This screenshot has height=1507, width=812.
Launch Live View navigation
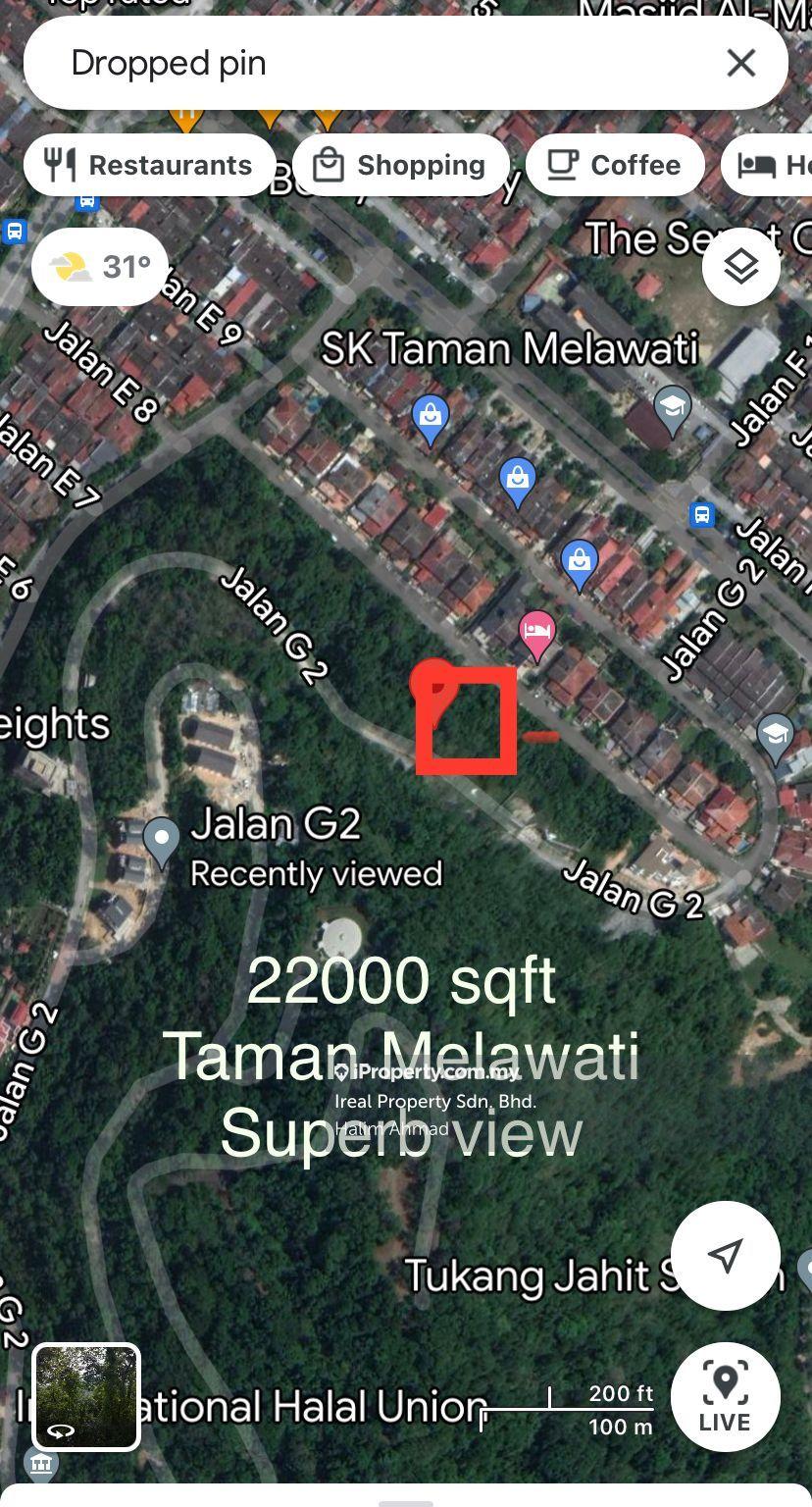(725, 1395)
